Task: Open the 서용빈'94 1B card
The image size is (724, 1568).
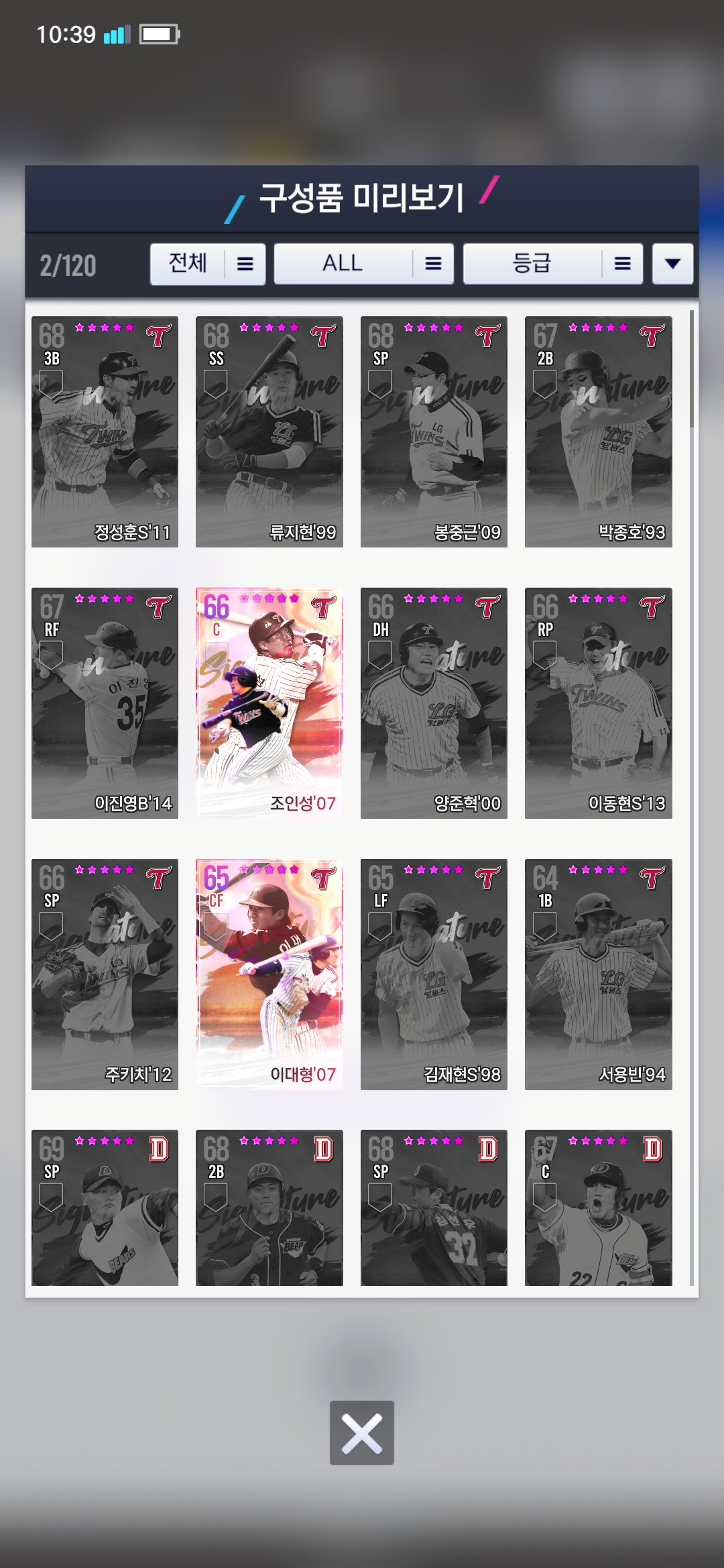Action: pos(598,974)
